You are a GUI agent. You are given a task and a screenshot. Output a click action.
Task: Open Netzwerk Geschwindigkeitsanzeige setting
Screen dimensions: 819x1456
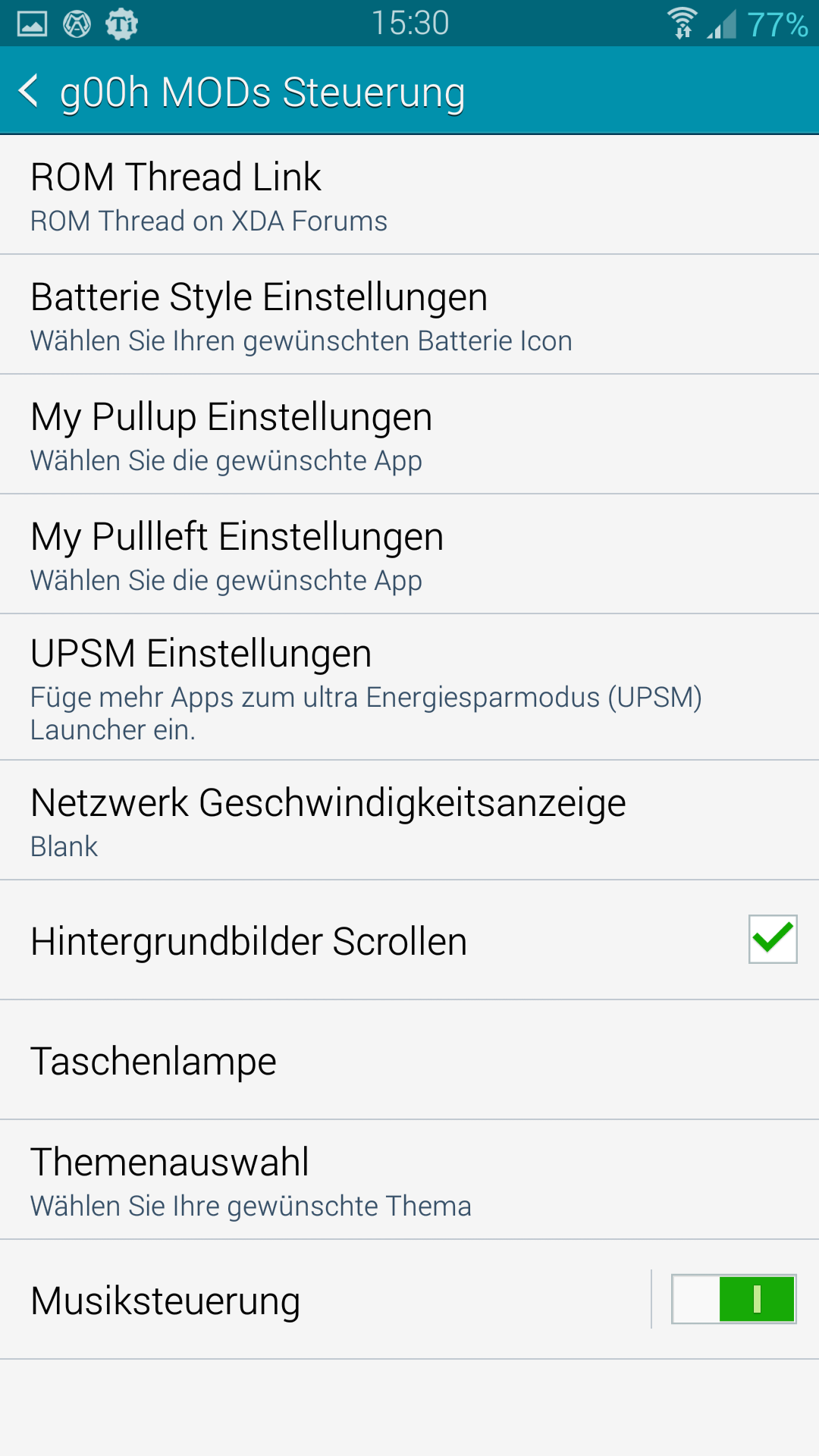tap(409, 821)
